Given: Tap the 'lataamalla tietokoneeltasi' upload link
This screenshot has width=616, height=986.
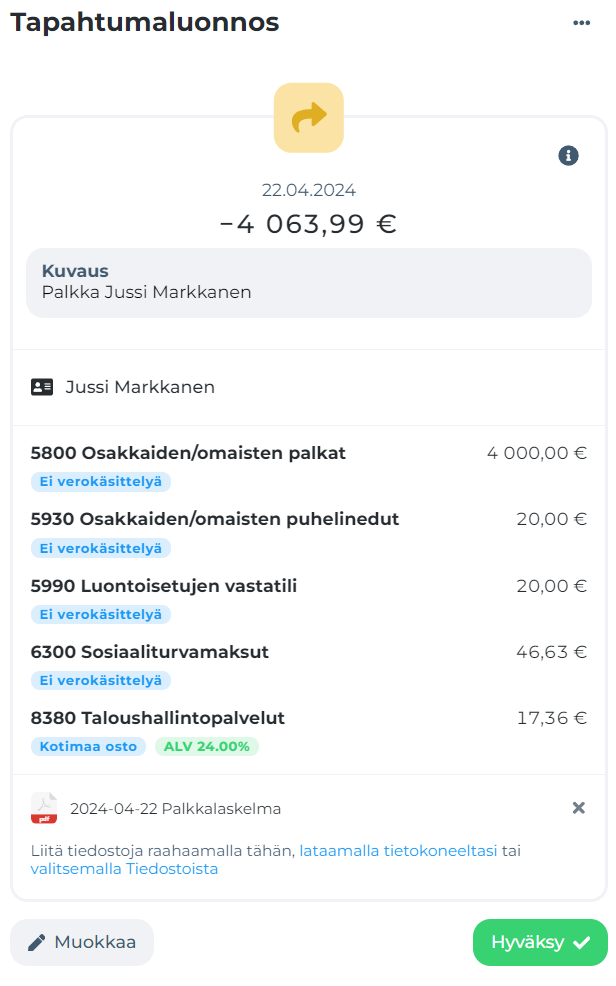Looking at the screenshot, I should [x=398, y=851].
